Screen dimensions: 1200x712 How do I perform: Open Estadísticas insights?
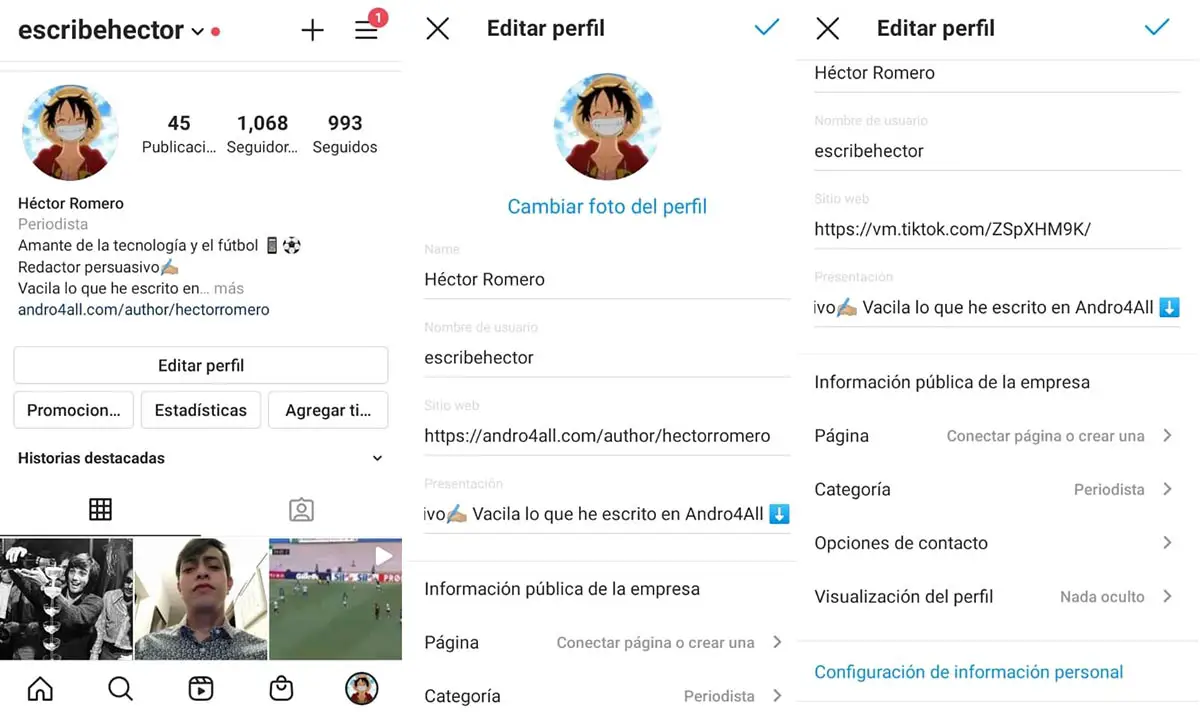click(x=200, y=410)
